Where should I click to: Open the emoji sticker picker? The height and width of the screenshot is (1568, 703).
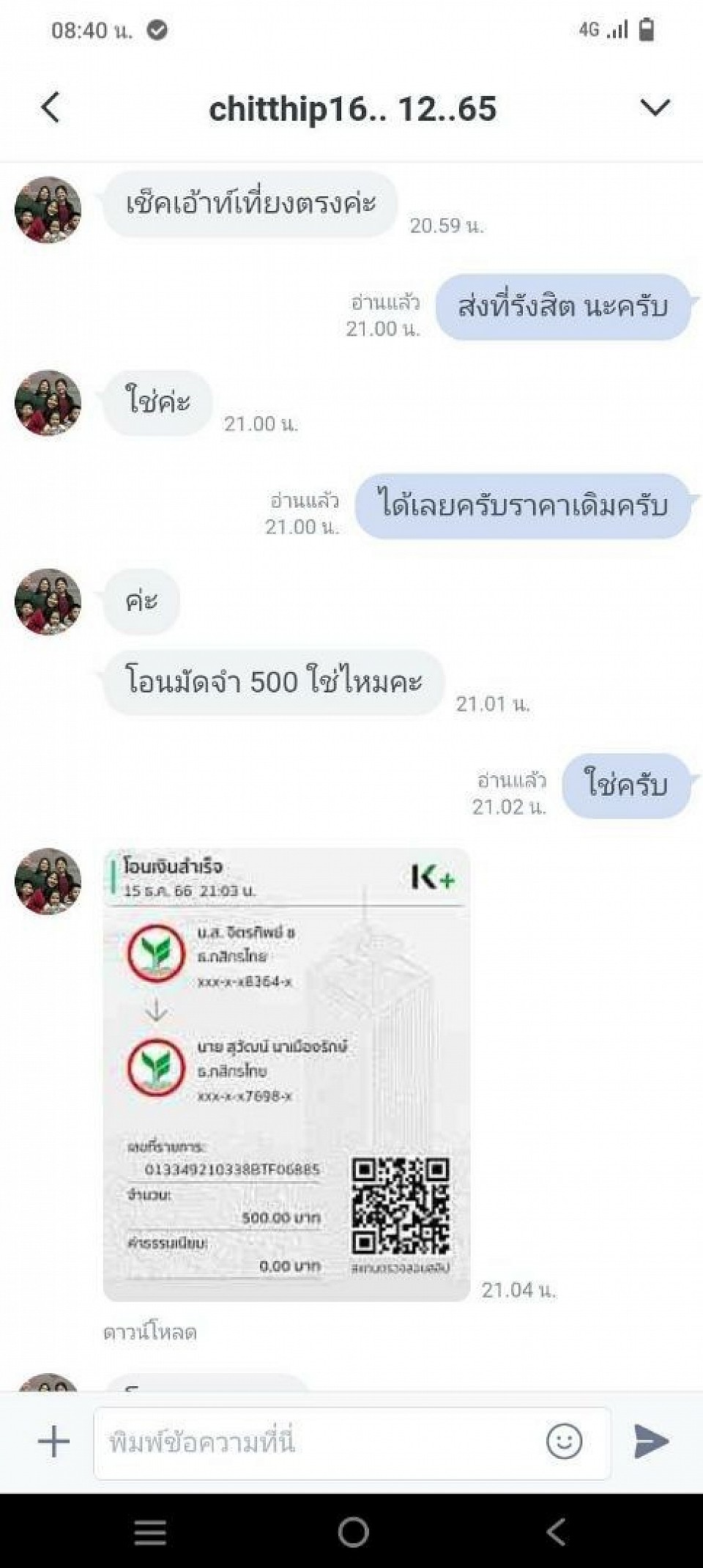click(x=564, y=1442)
